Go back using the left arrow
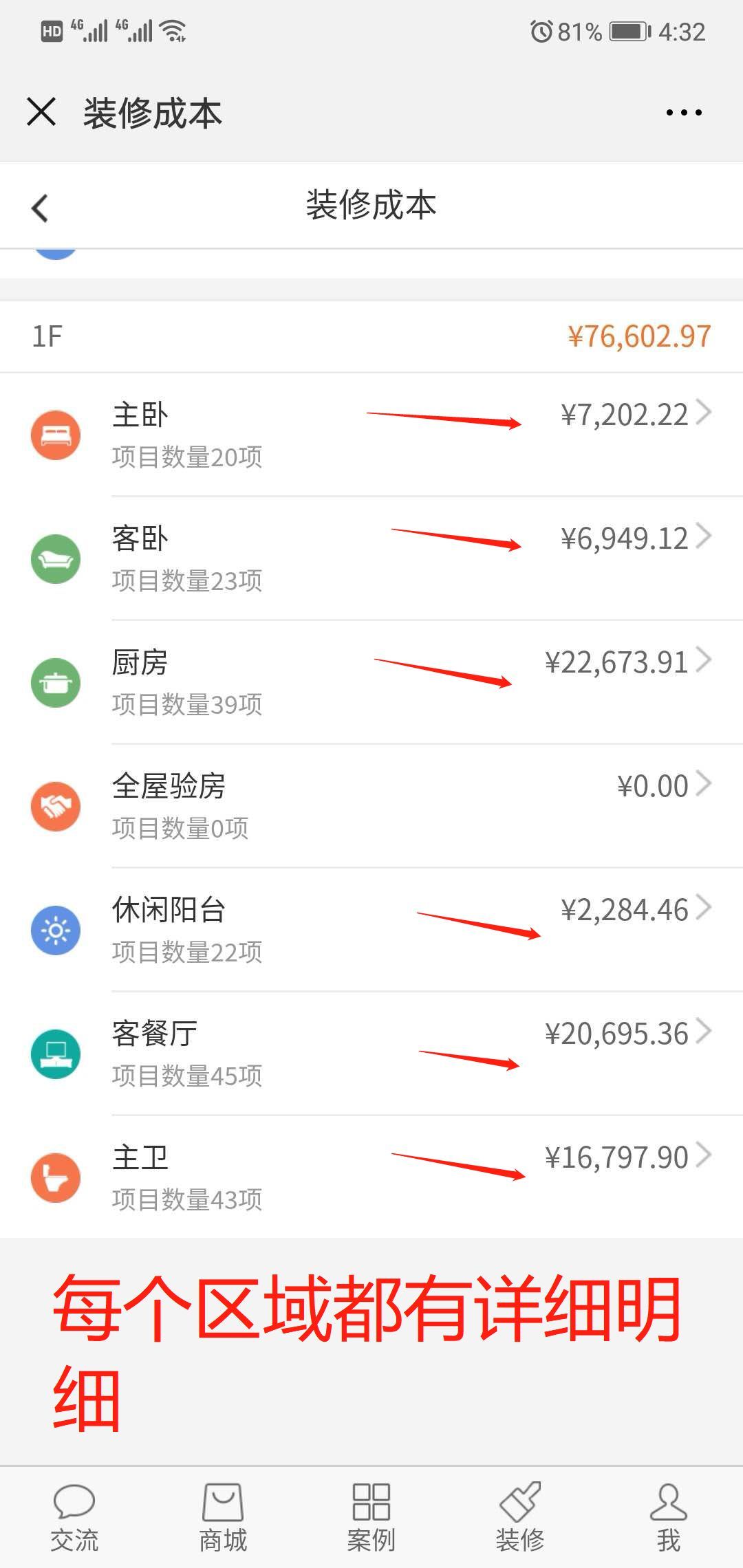 click(40, 208)
